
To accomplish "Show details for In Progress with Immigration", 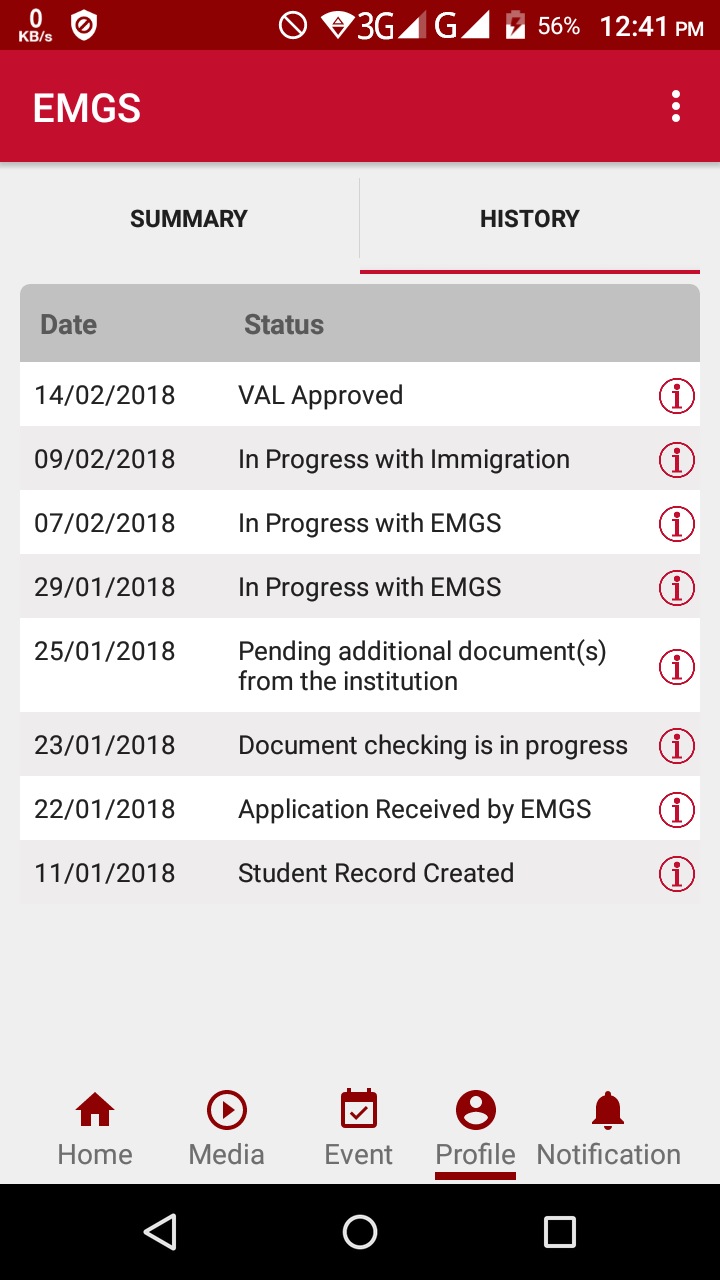I will (x=676, y=460).
